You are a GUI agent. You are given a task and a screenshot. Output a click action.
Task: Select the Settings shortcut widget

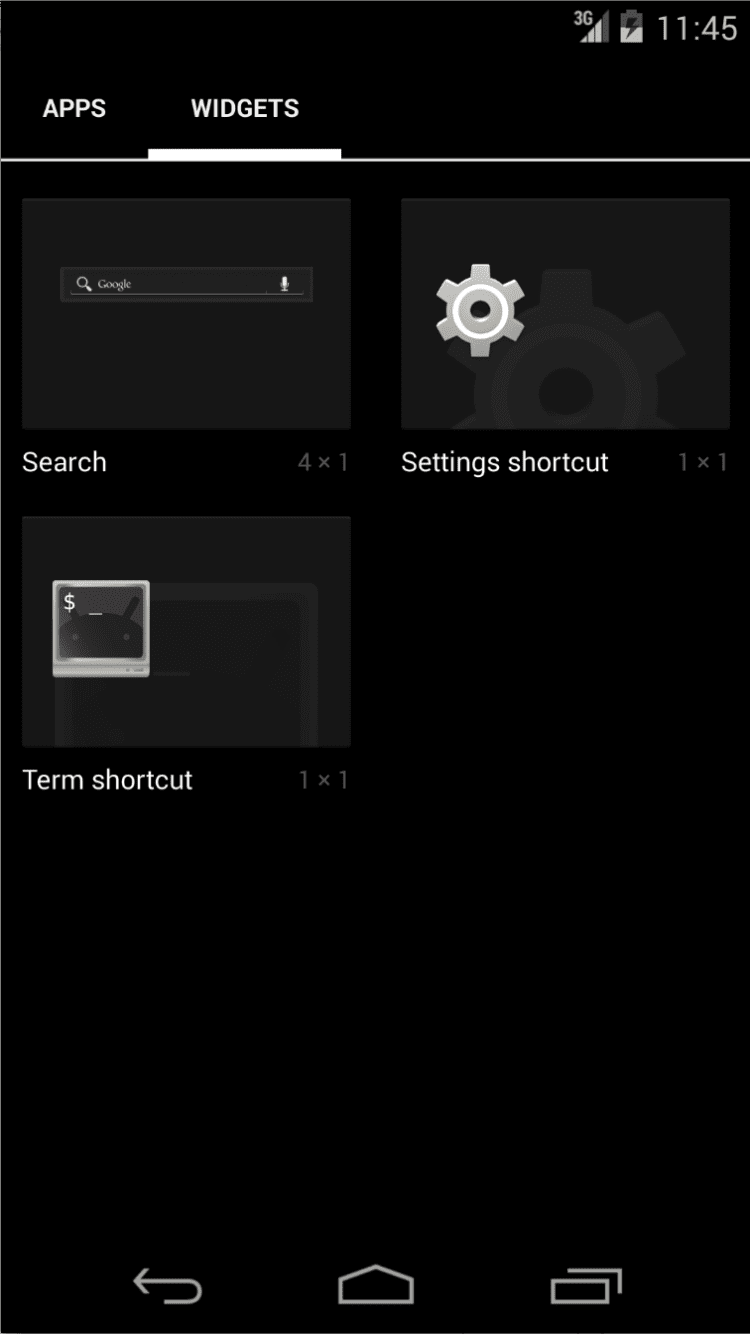565,314
